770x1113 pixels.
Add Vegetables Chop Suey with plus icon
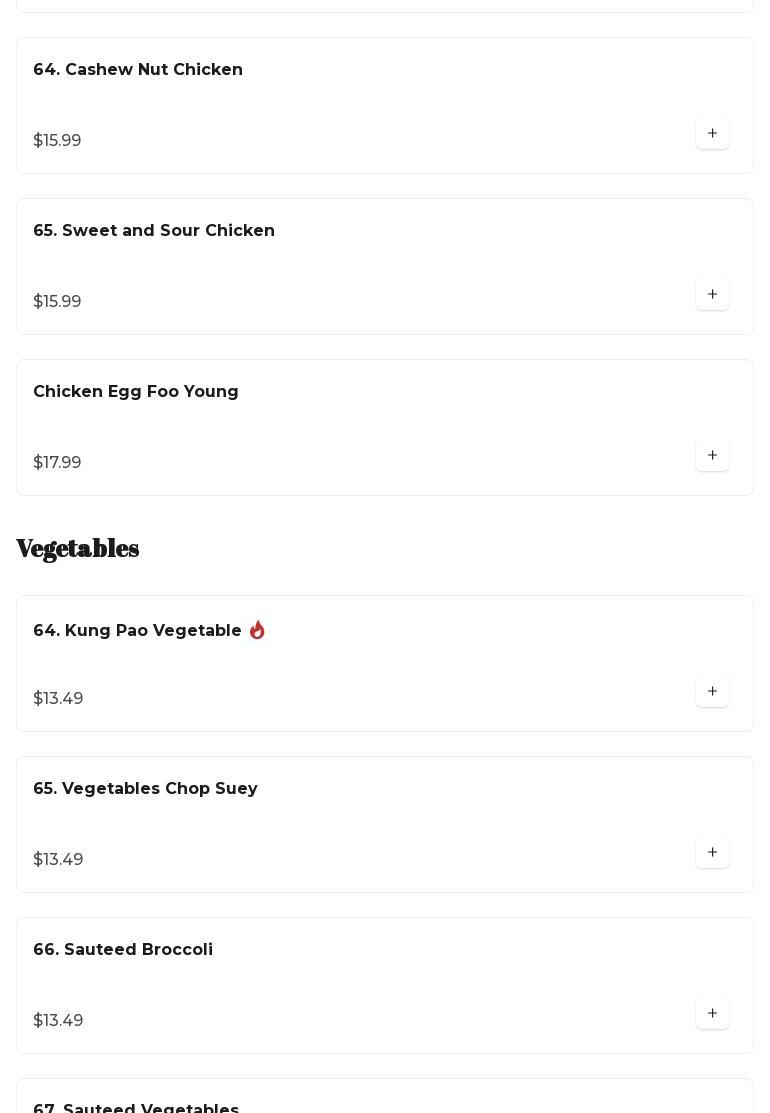(712, 852)
